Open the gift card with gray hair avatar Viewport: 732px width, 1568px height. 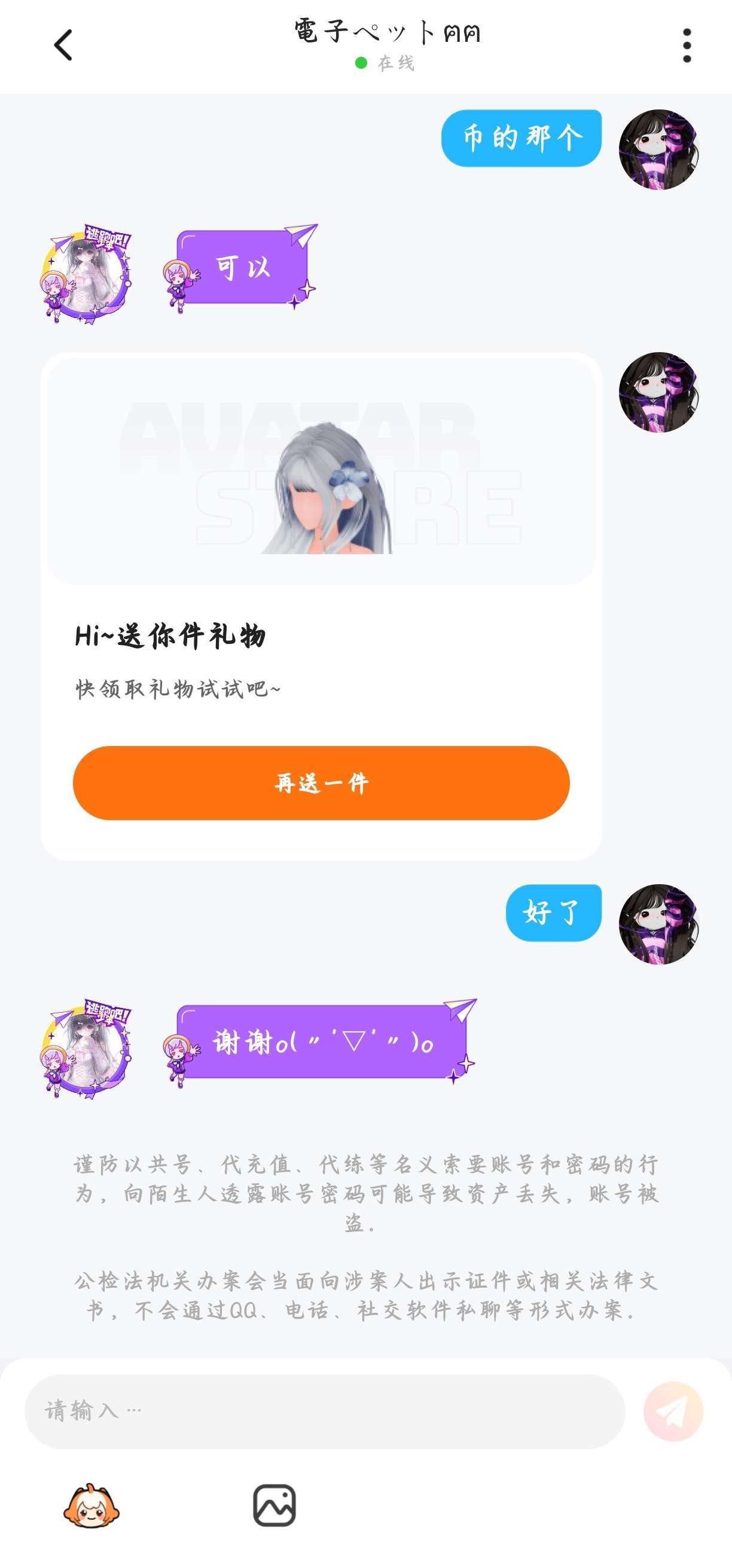321,469
